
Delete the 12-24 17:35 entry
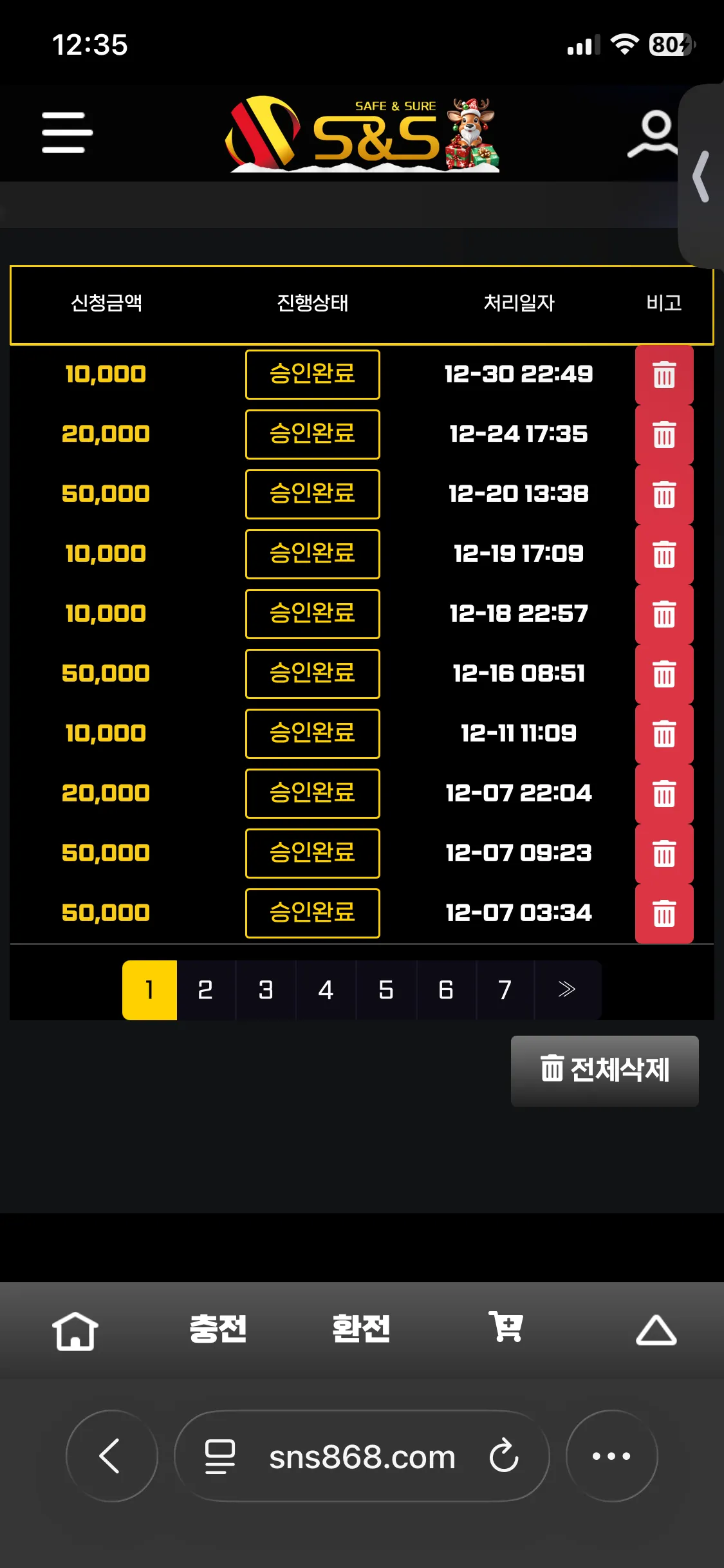pyautogui.click(x=664, y=434)
